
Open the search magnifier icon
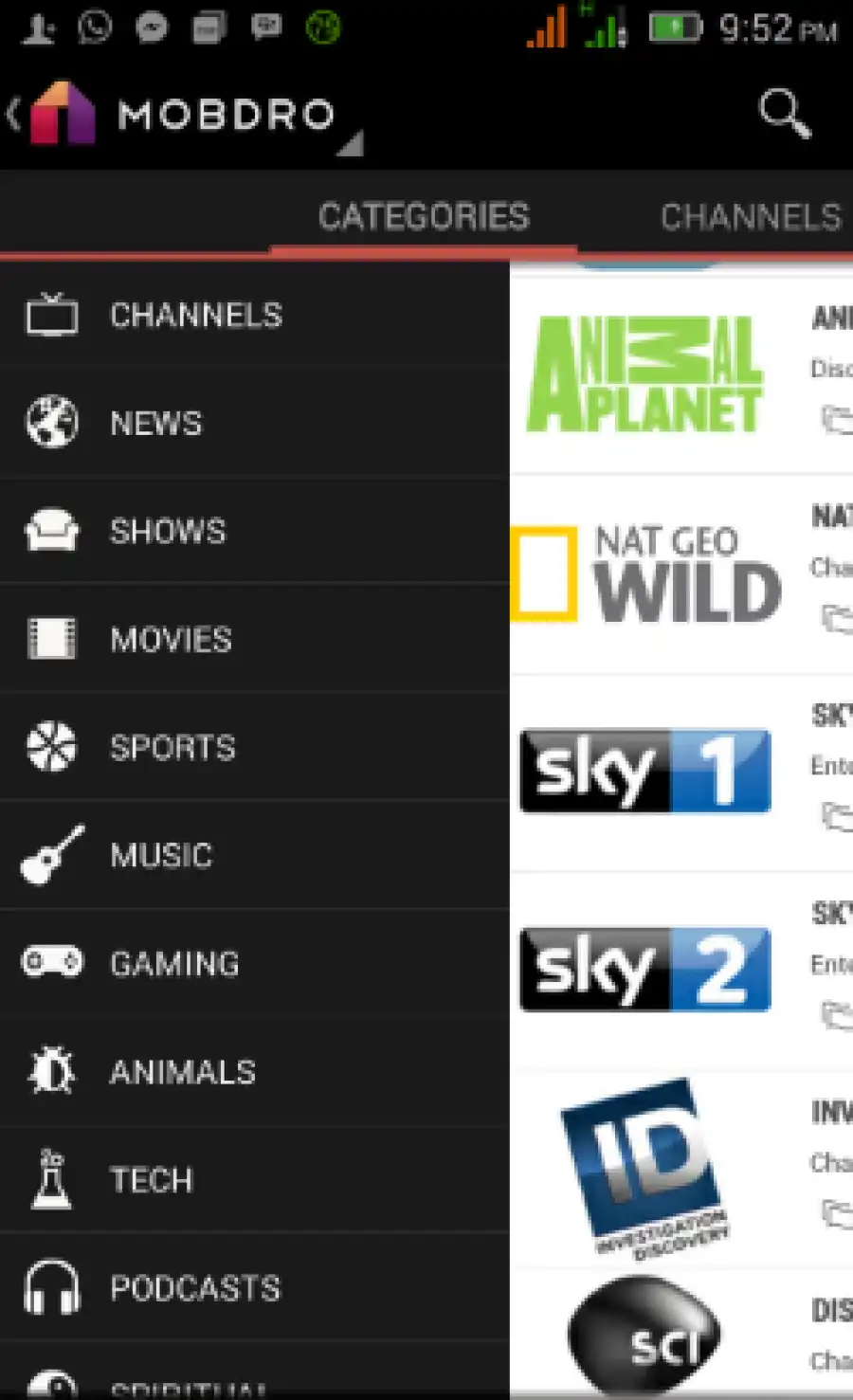[x=785, y=114]
